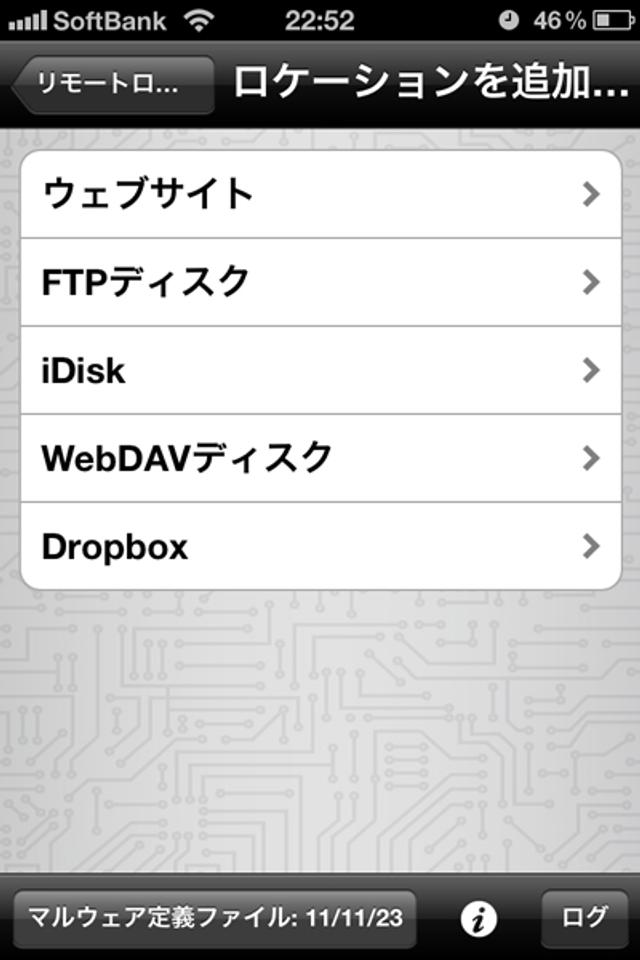Tap the マルウェア定義ファイル button
This screenshot has height=960, width=640.
click(215, 917)
